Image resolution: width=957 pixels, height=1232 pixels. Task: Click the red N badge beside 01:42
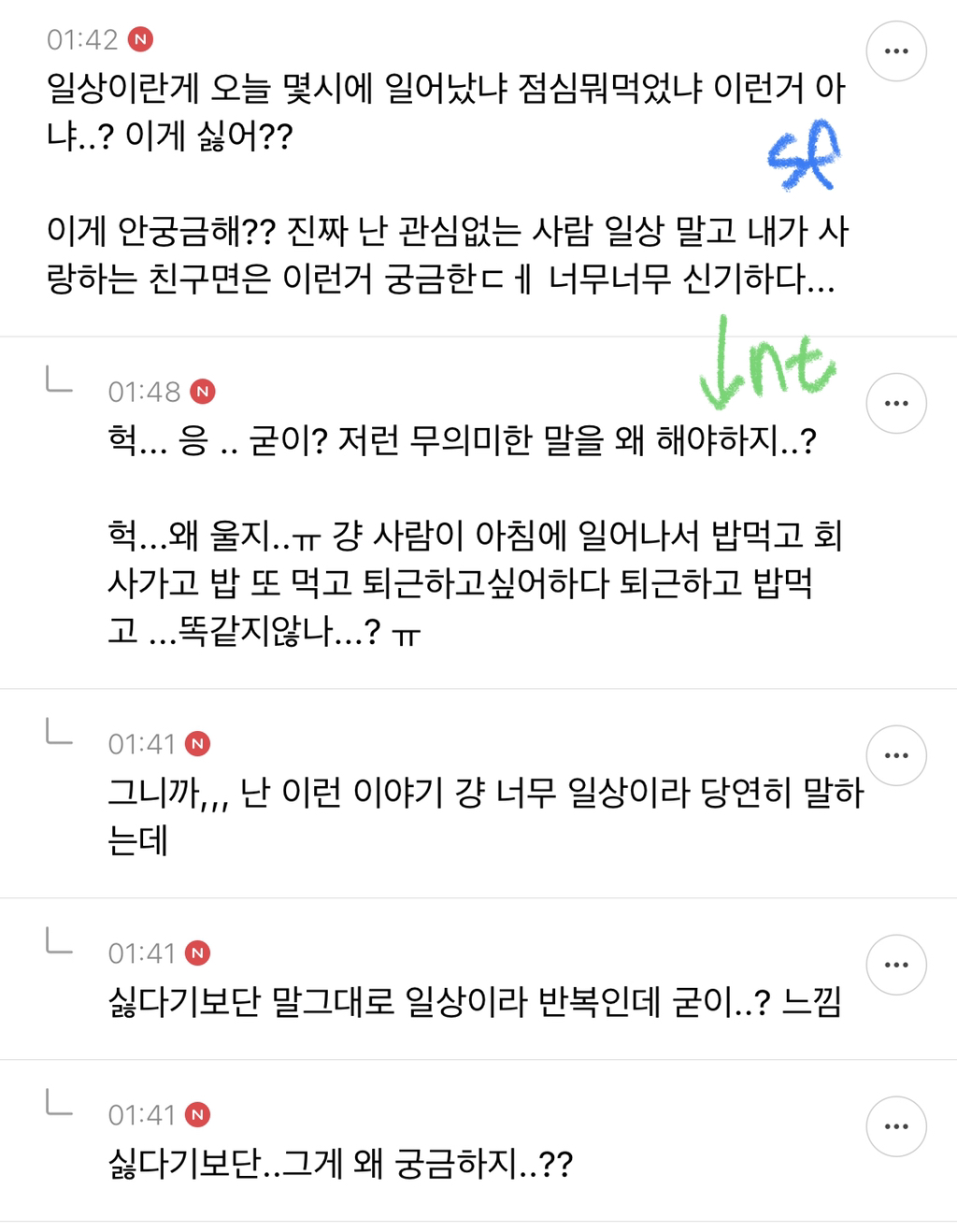click(138, 40)
